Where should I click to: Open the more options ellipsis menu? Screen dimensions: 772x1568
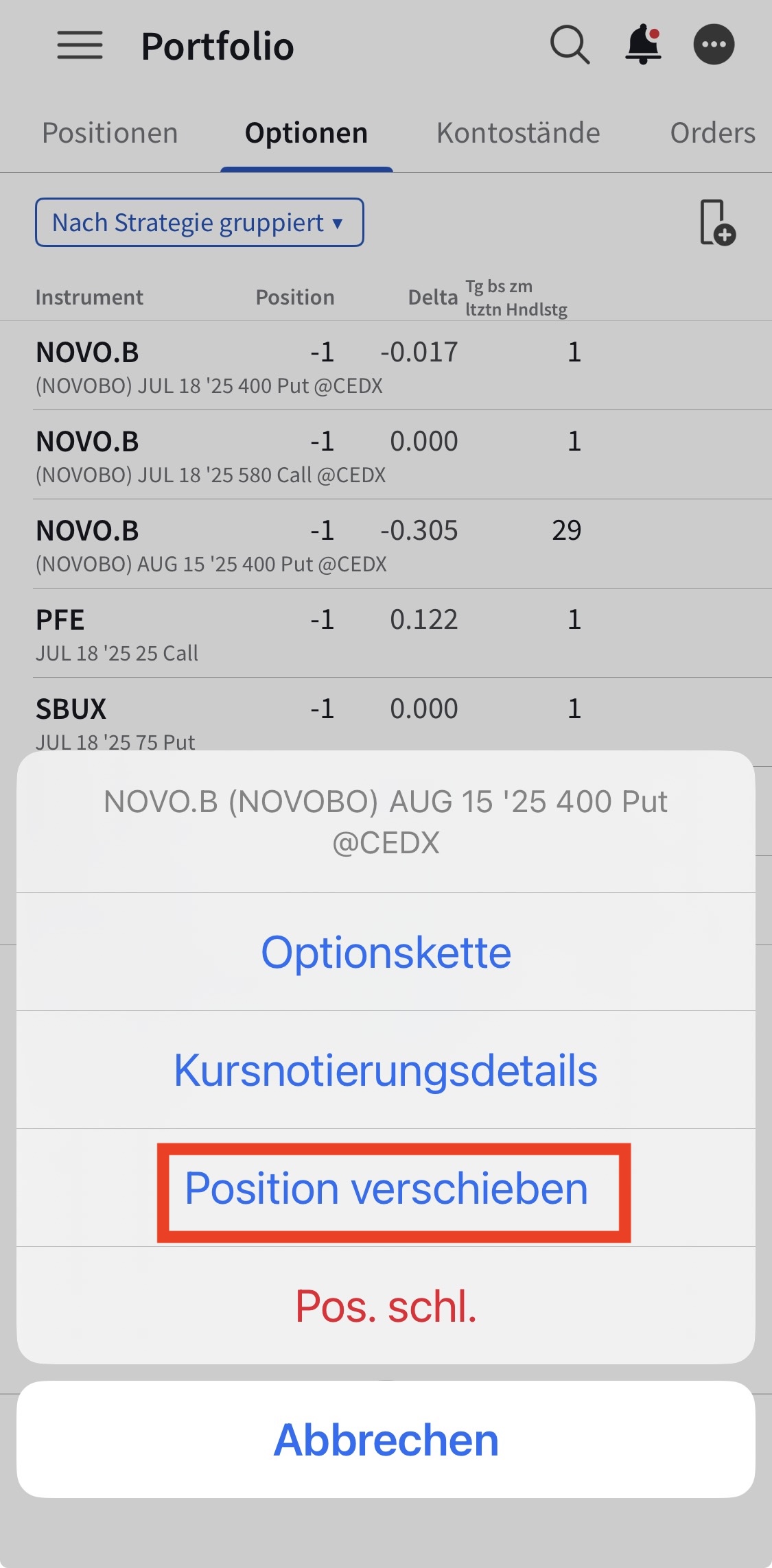[x=714, y=45]
